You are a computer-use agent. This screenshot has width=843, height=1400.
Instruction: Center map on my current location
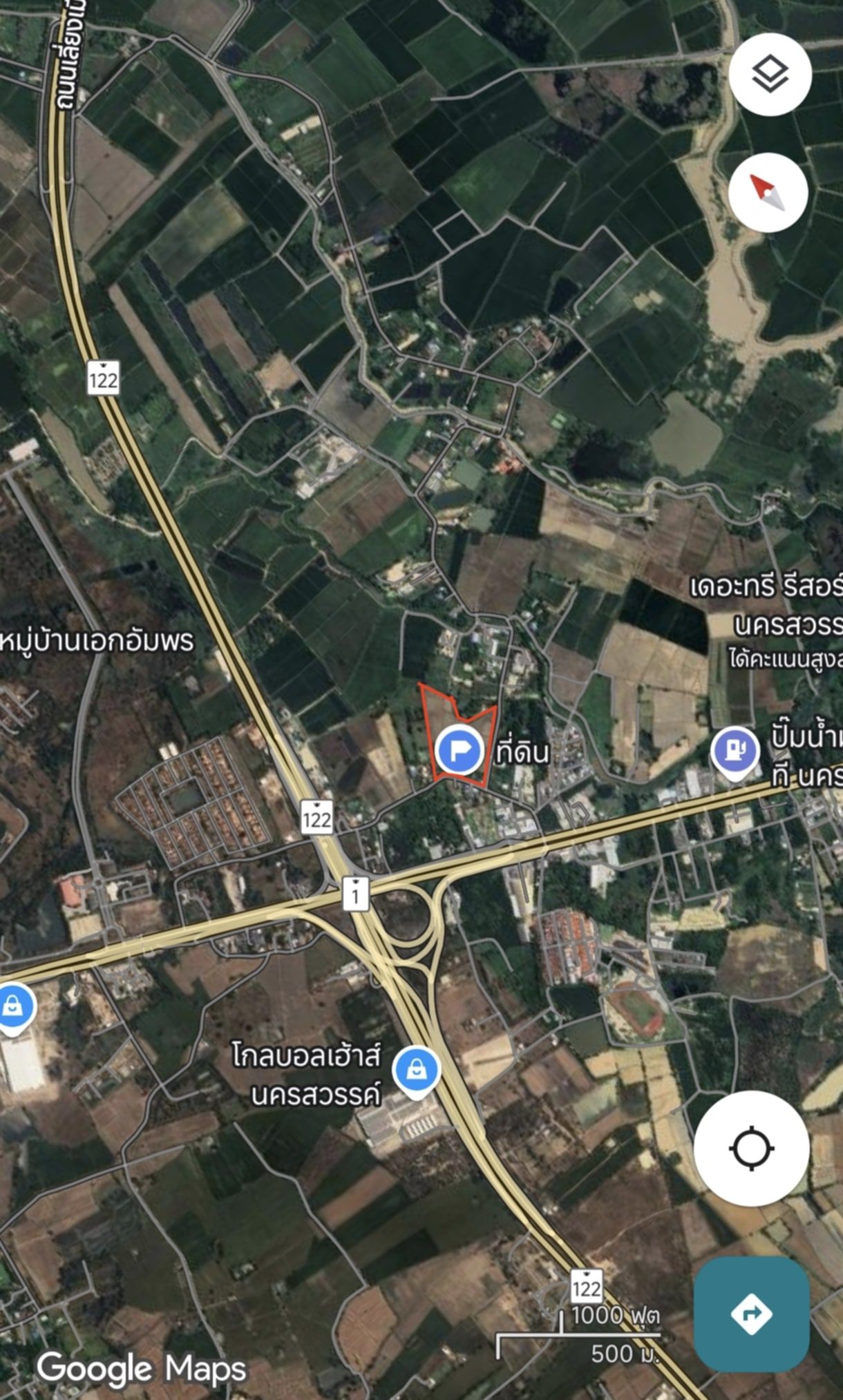pos(752,1148)
